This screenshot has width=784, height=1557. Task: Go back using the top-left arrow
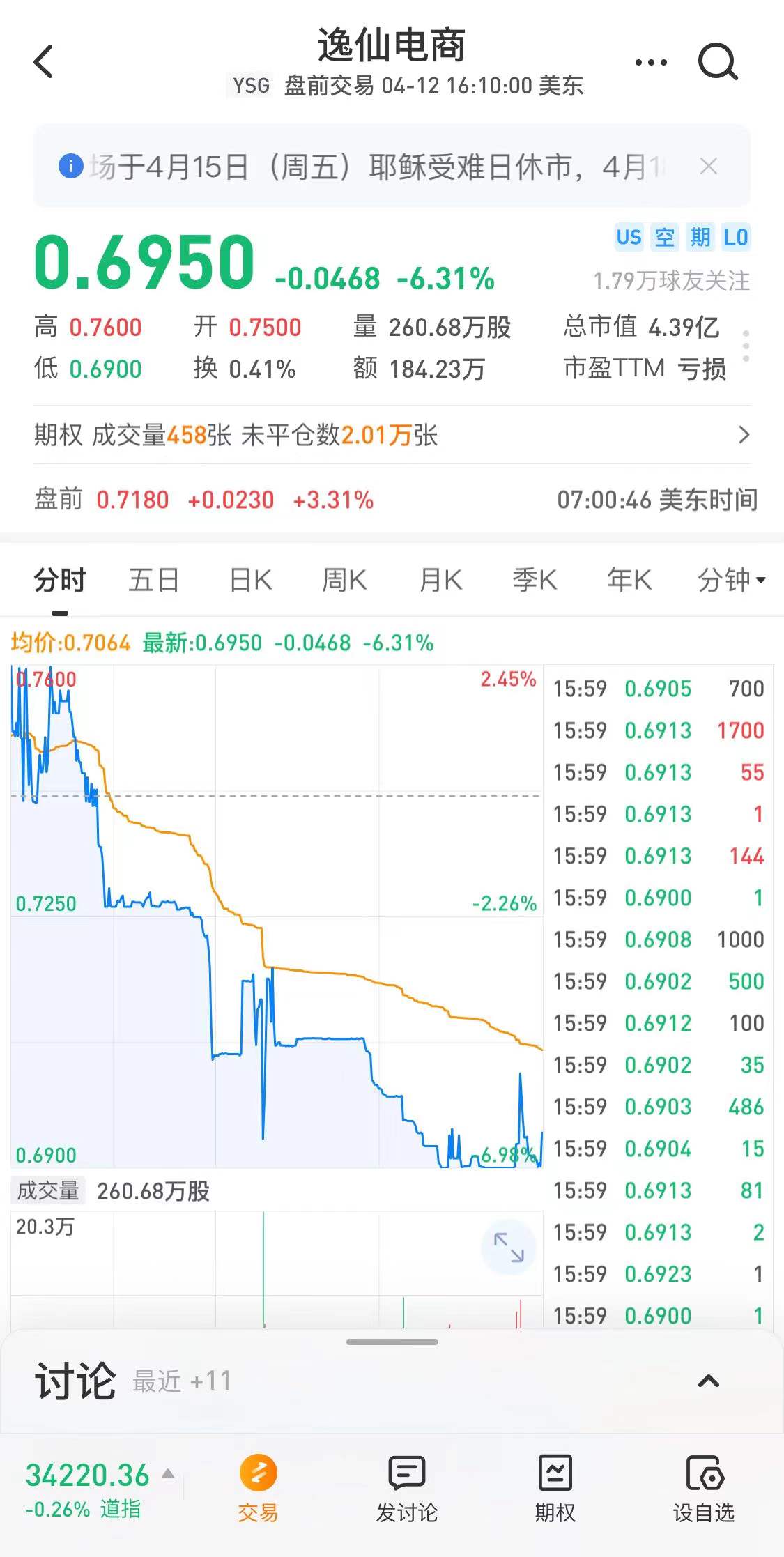click(43, 61)
